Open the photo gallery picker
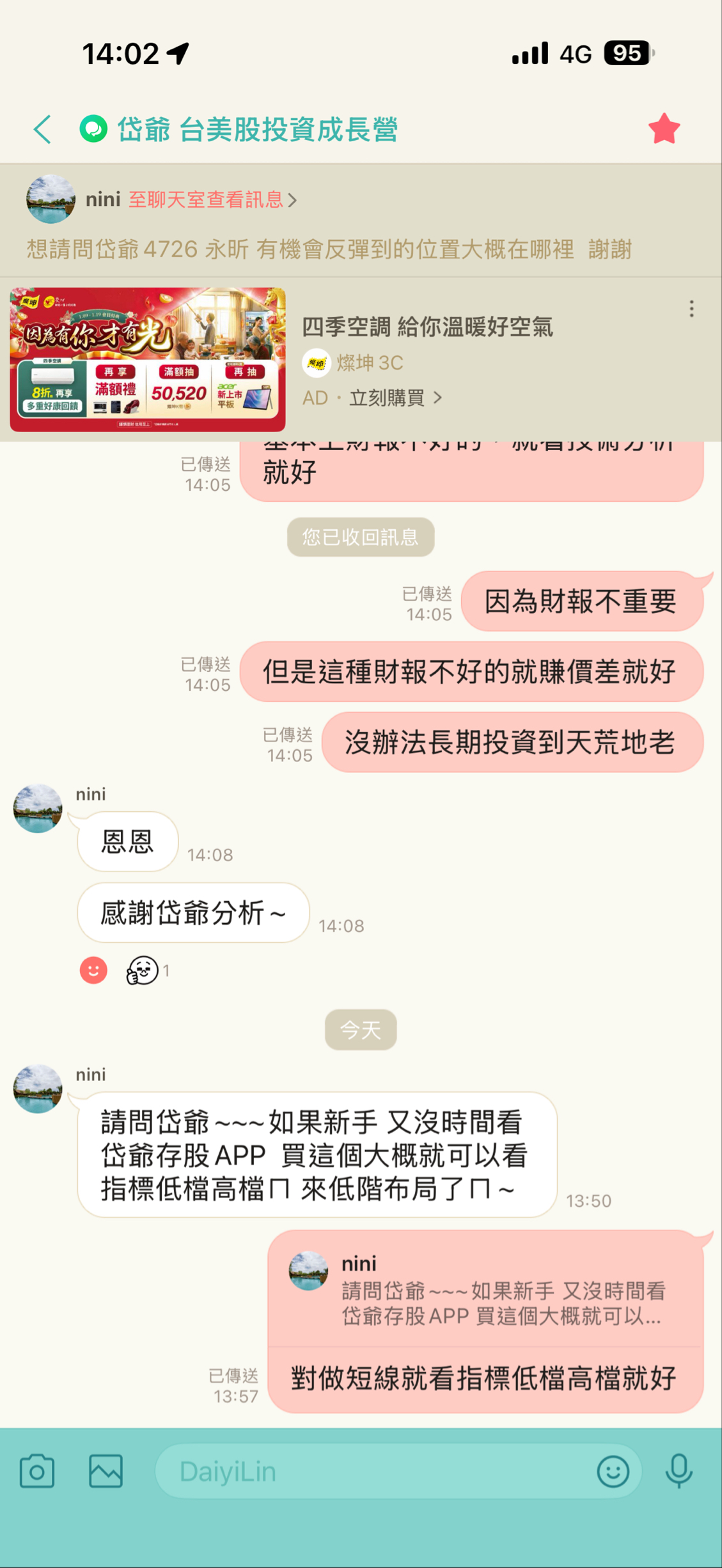This screenshot has height=1568, width=722. tap(106, 1471)
